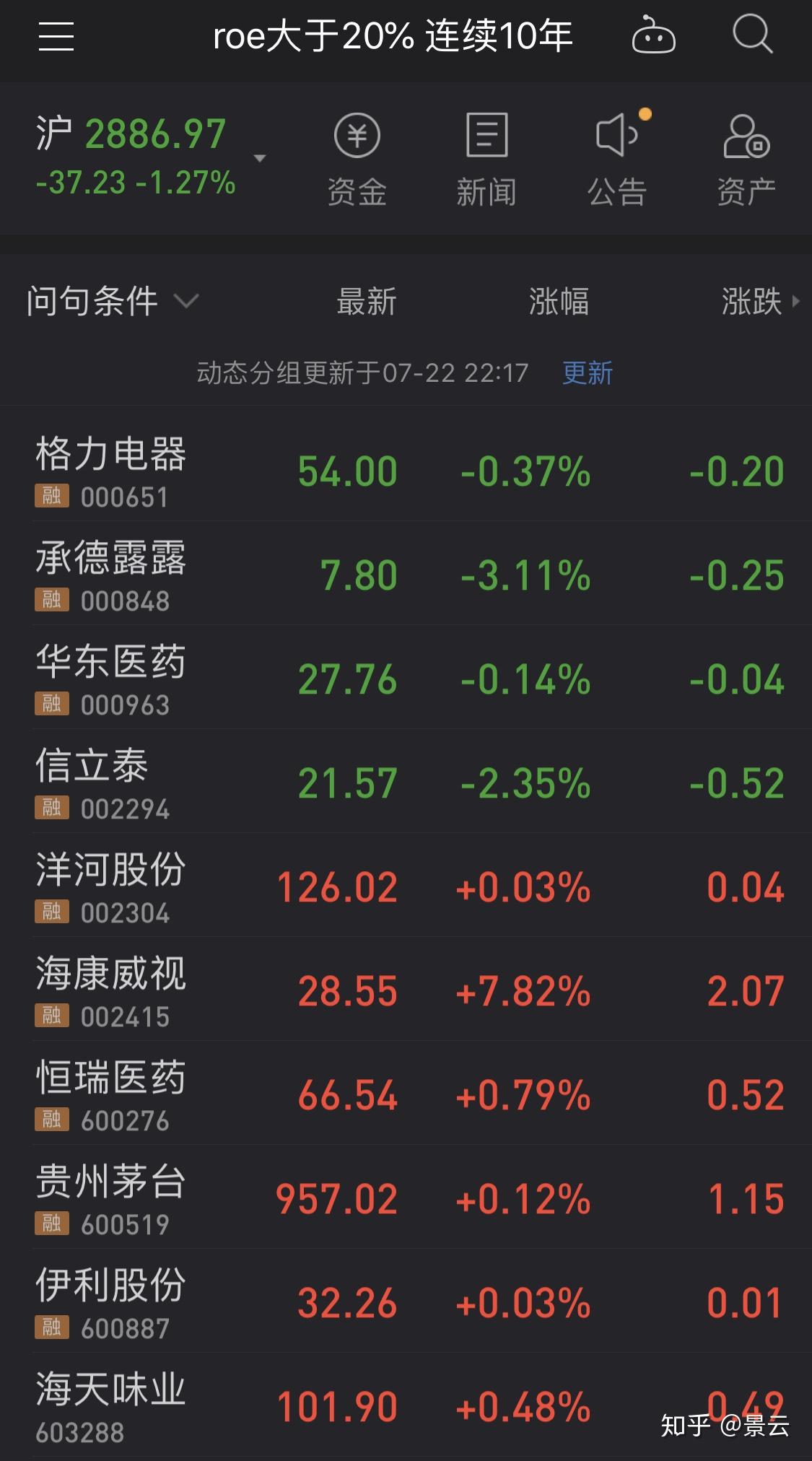The height and width of the screenshot is (1461, 812).
Task: Sort list by 涨幅 column
Action: [559, 301]
